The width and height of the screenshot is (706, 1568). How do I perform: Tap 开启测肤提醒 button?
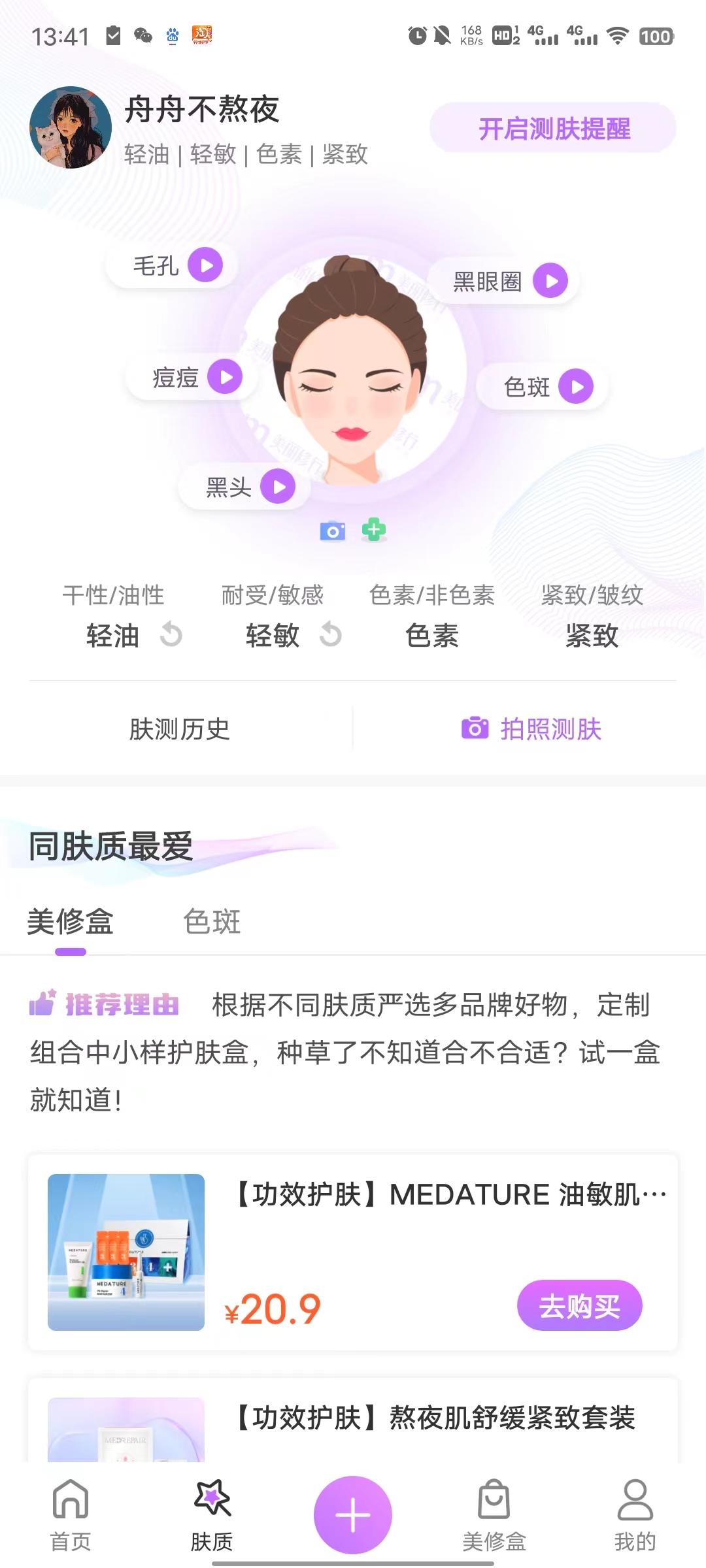point(553,128)
